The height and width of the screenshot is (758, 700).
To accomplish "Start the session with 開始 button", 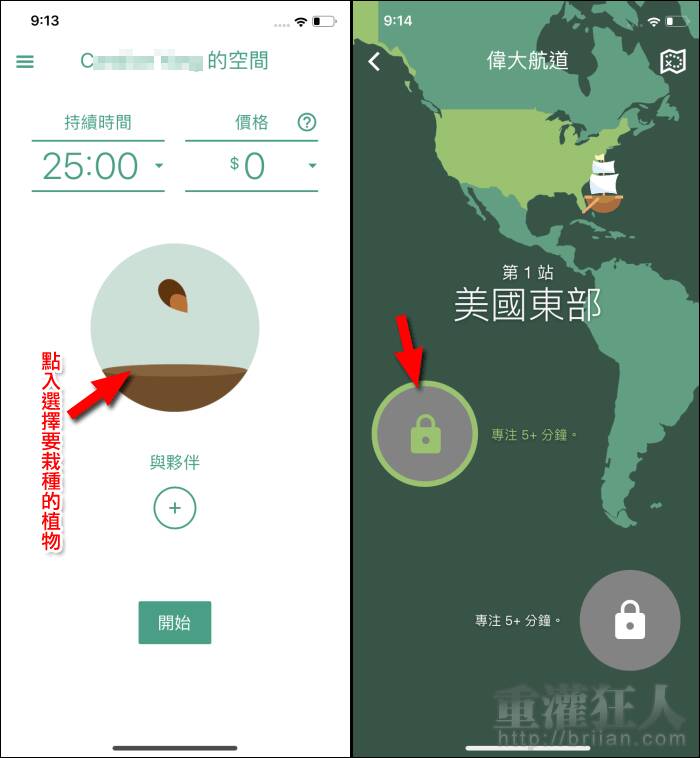I will [175, 622].
